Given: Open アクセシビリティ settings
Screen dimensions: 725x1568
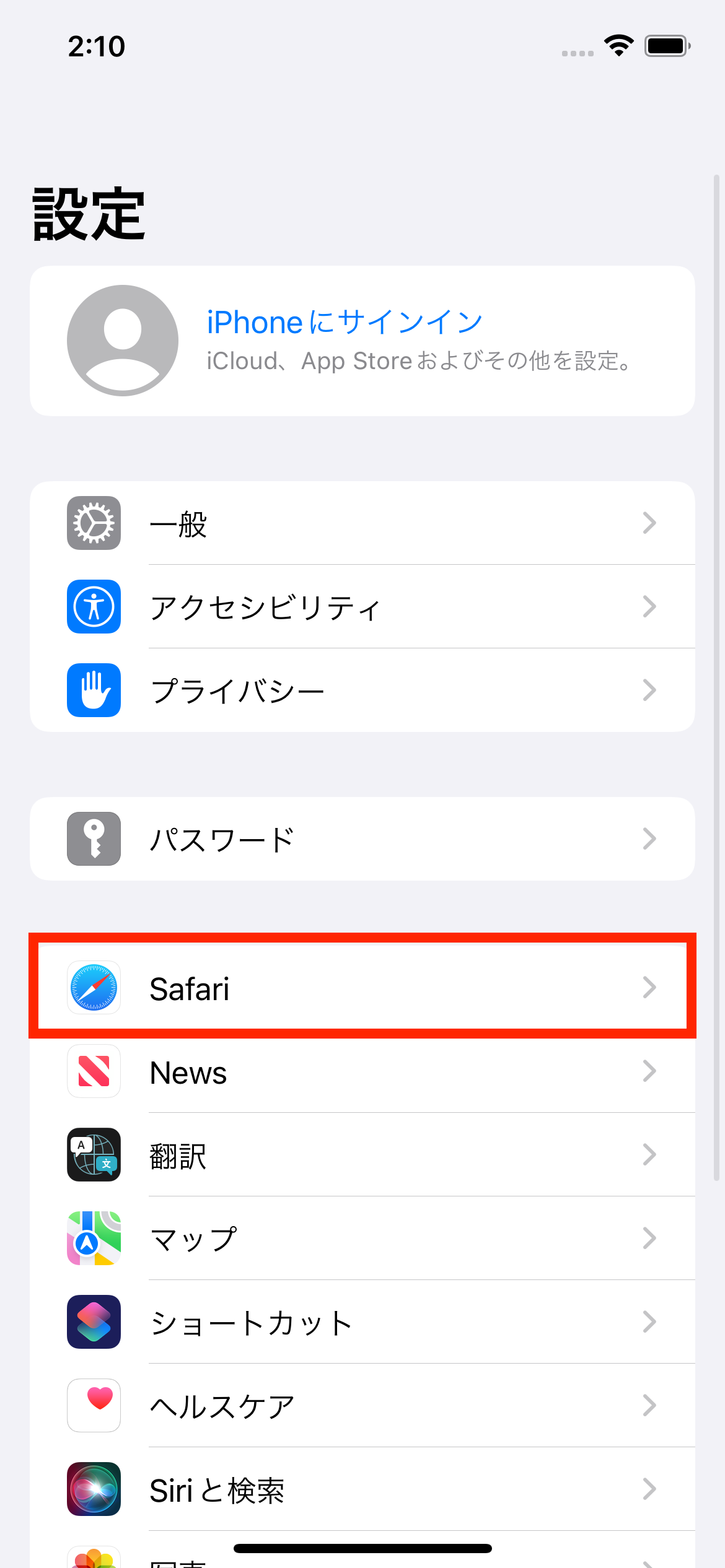Looking at the screenshot, I should (x=362, y=607).
